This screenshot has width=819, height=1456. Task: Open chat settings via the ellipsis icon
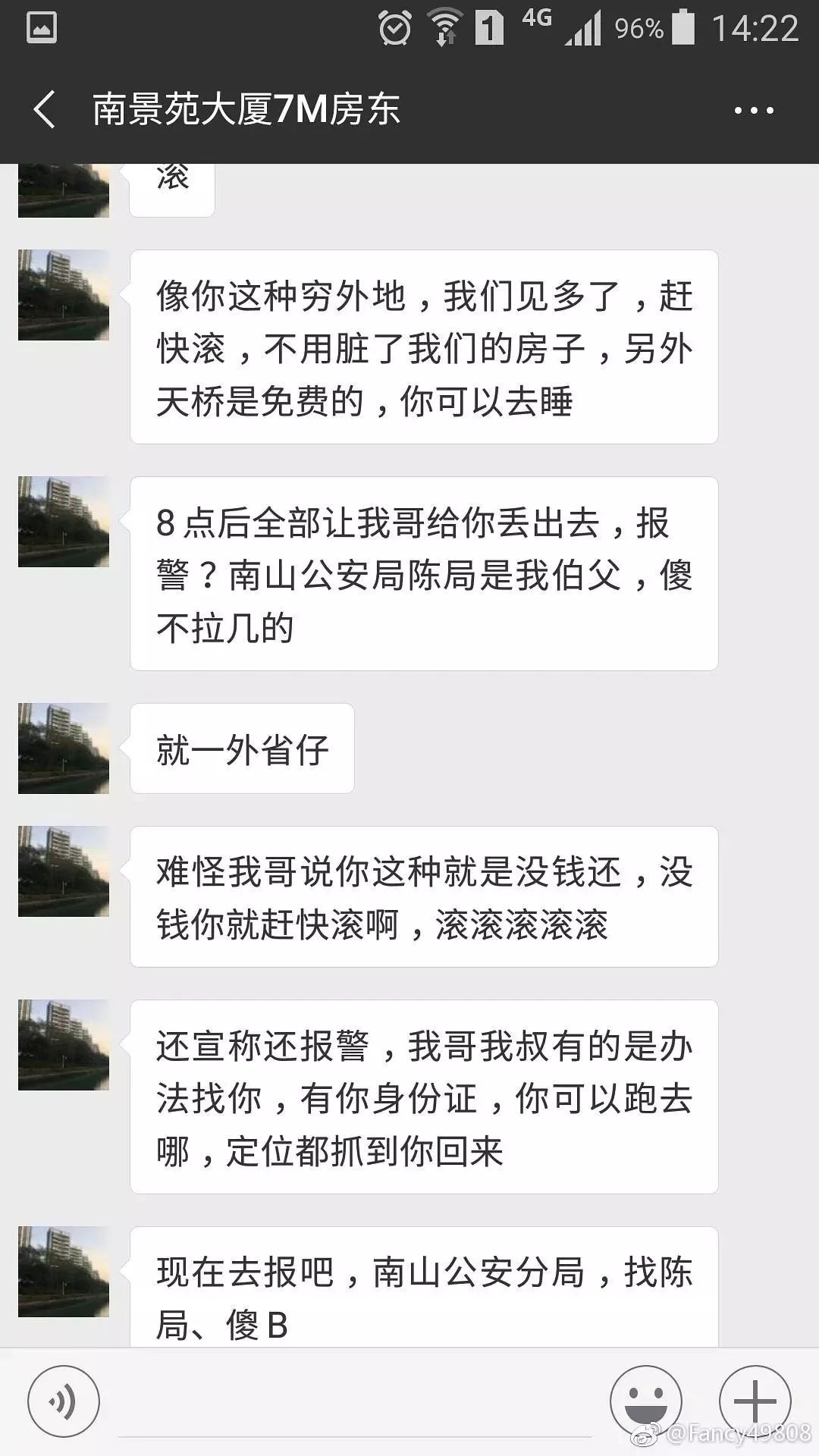click(755, 108)
